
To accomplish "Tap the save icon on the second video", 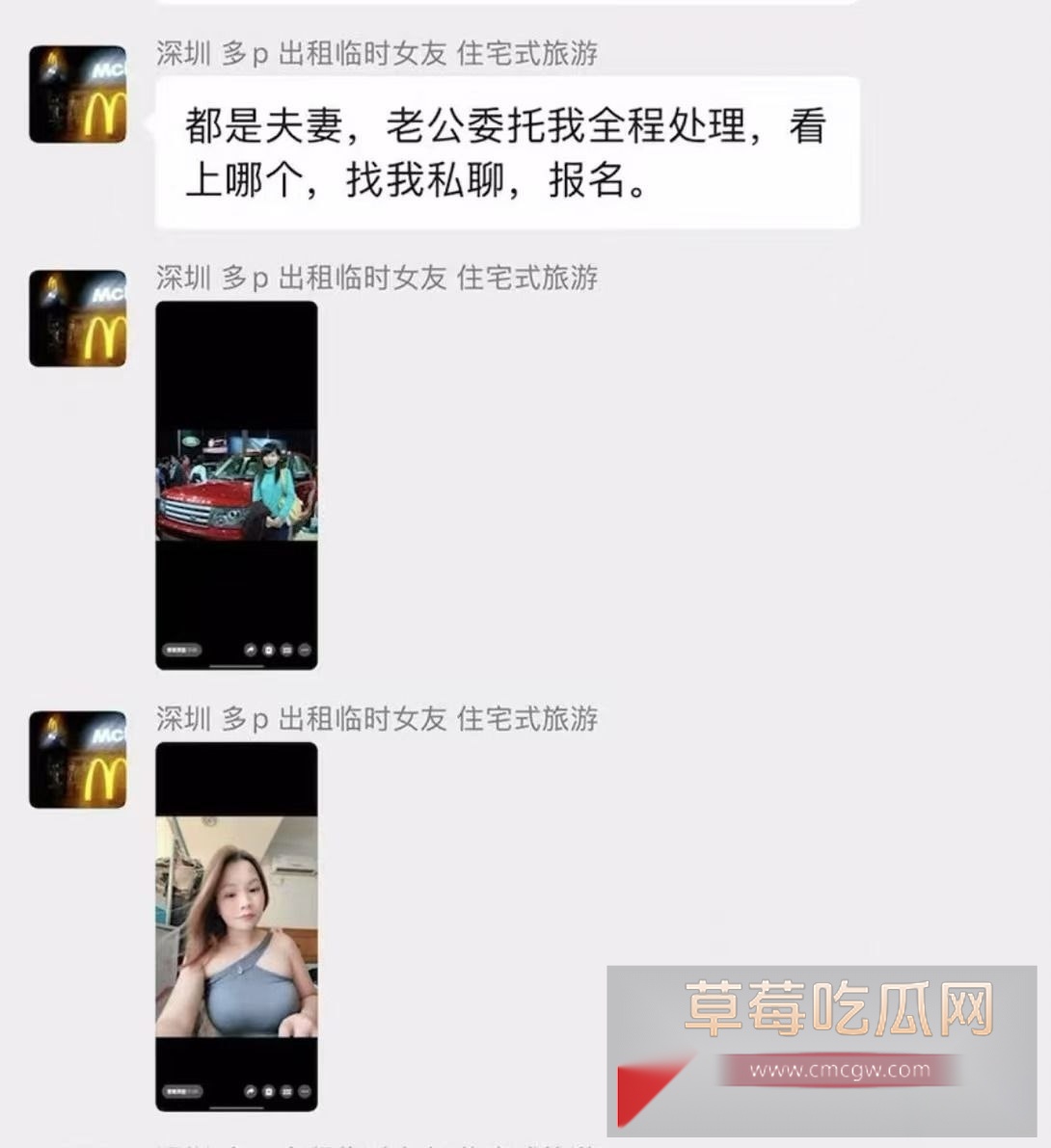I will coord(268,1091).
